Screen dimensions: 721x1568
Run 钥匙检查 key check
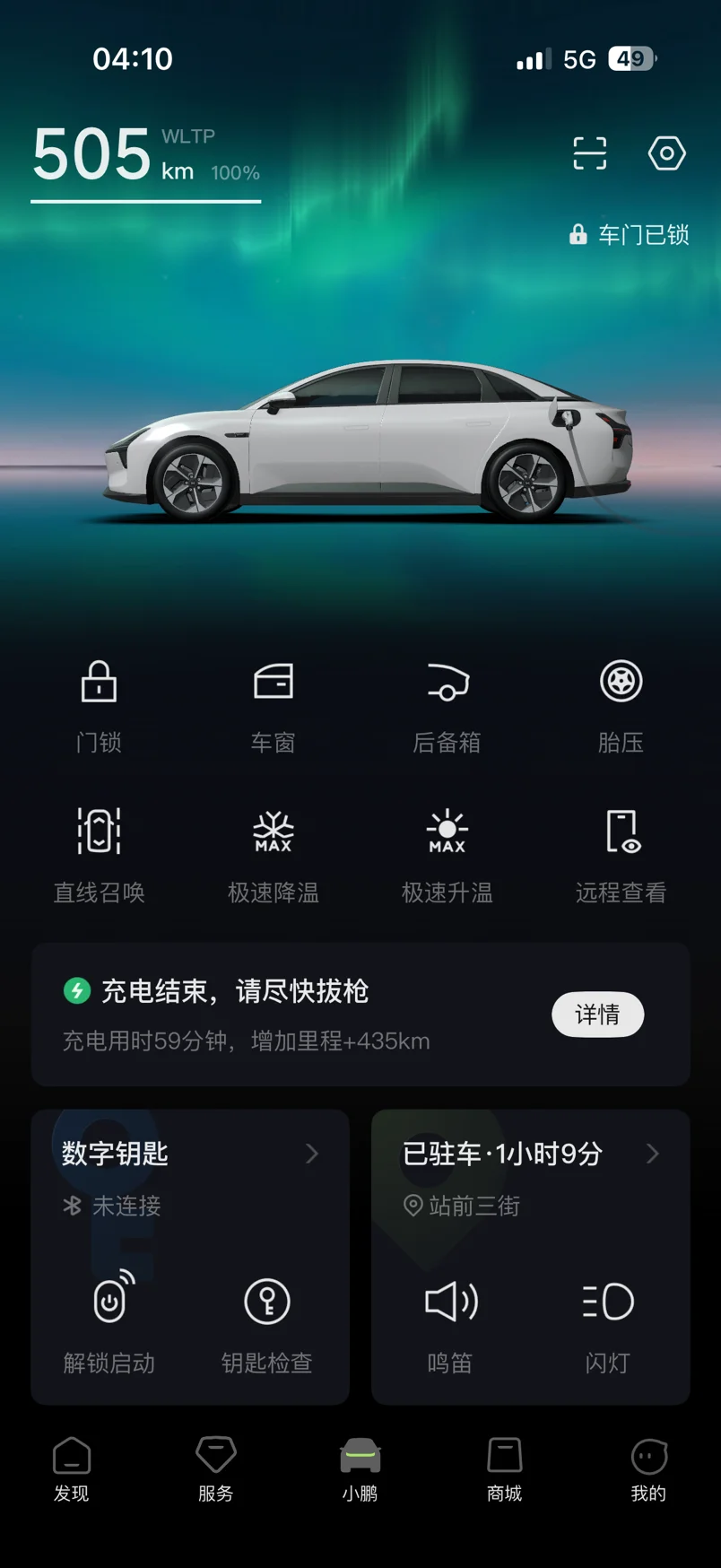(267, 1323)
